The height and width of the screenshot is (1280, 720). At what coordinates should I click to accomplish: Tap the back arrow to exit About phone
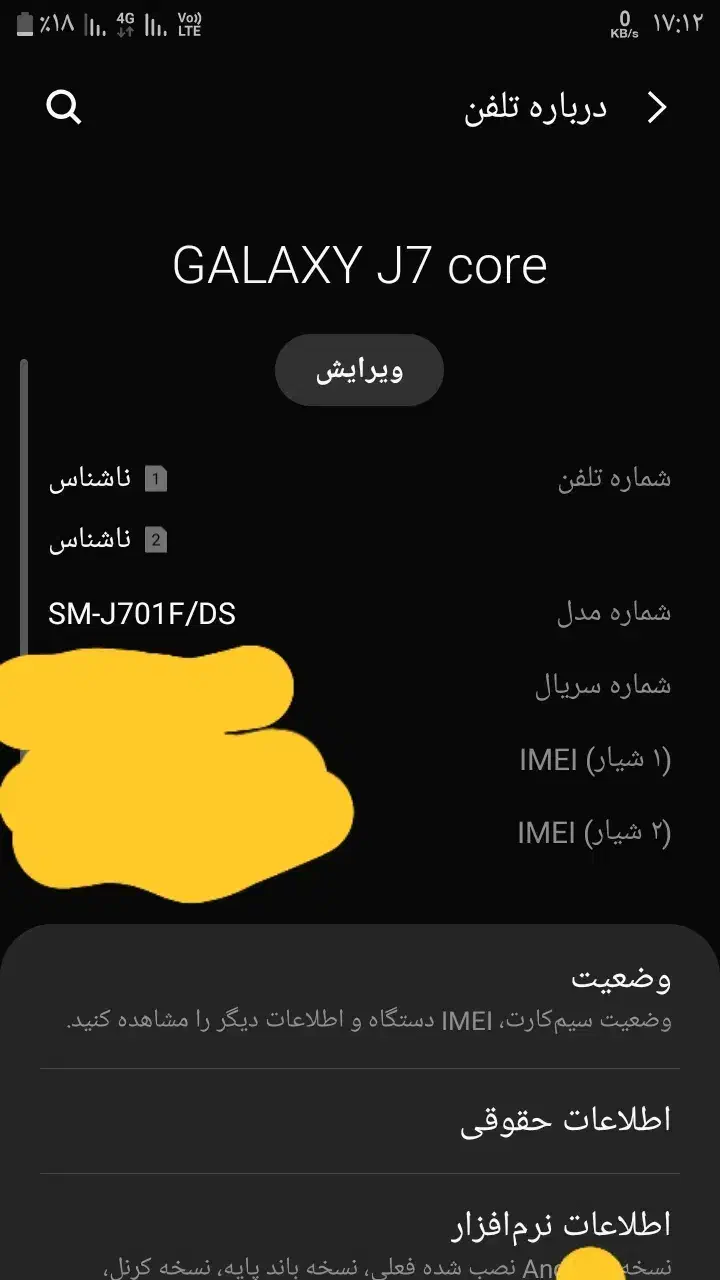click(657, 107)
